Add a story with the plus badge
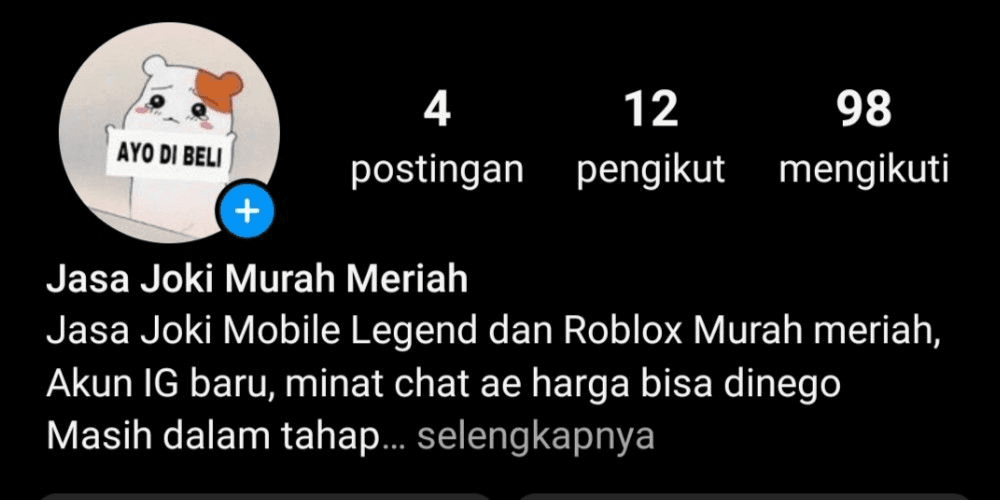 point(246,211)
